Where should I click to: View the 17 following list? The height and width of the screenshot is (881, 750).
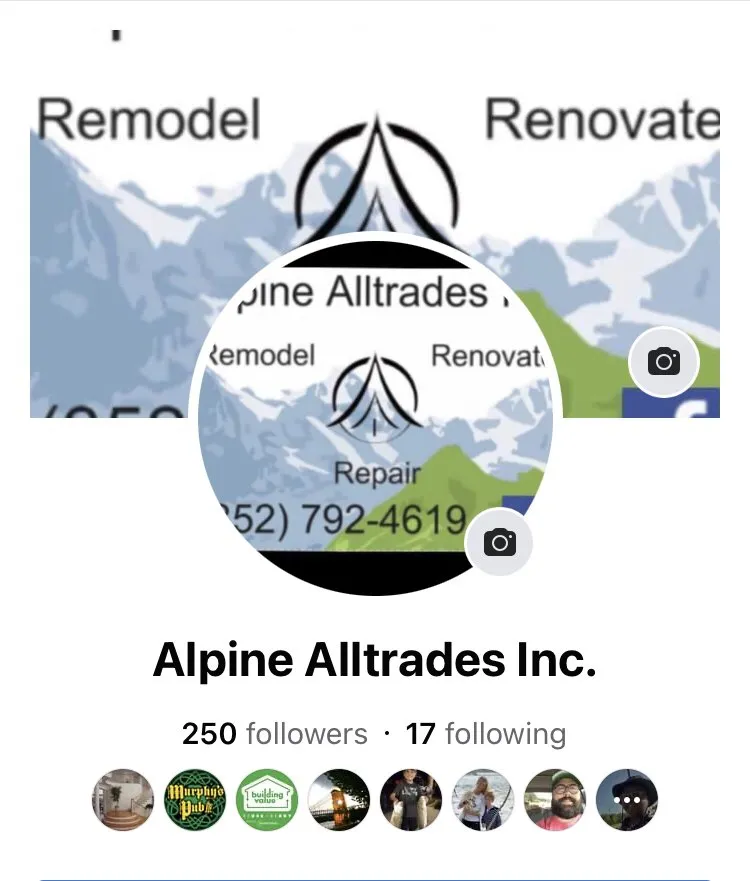(487, 733)
